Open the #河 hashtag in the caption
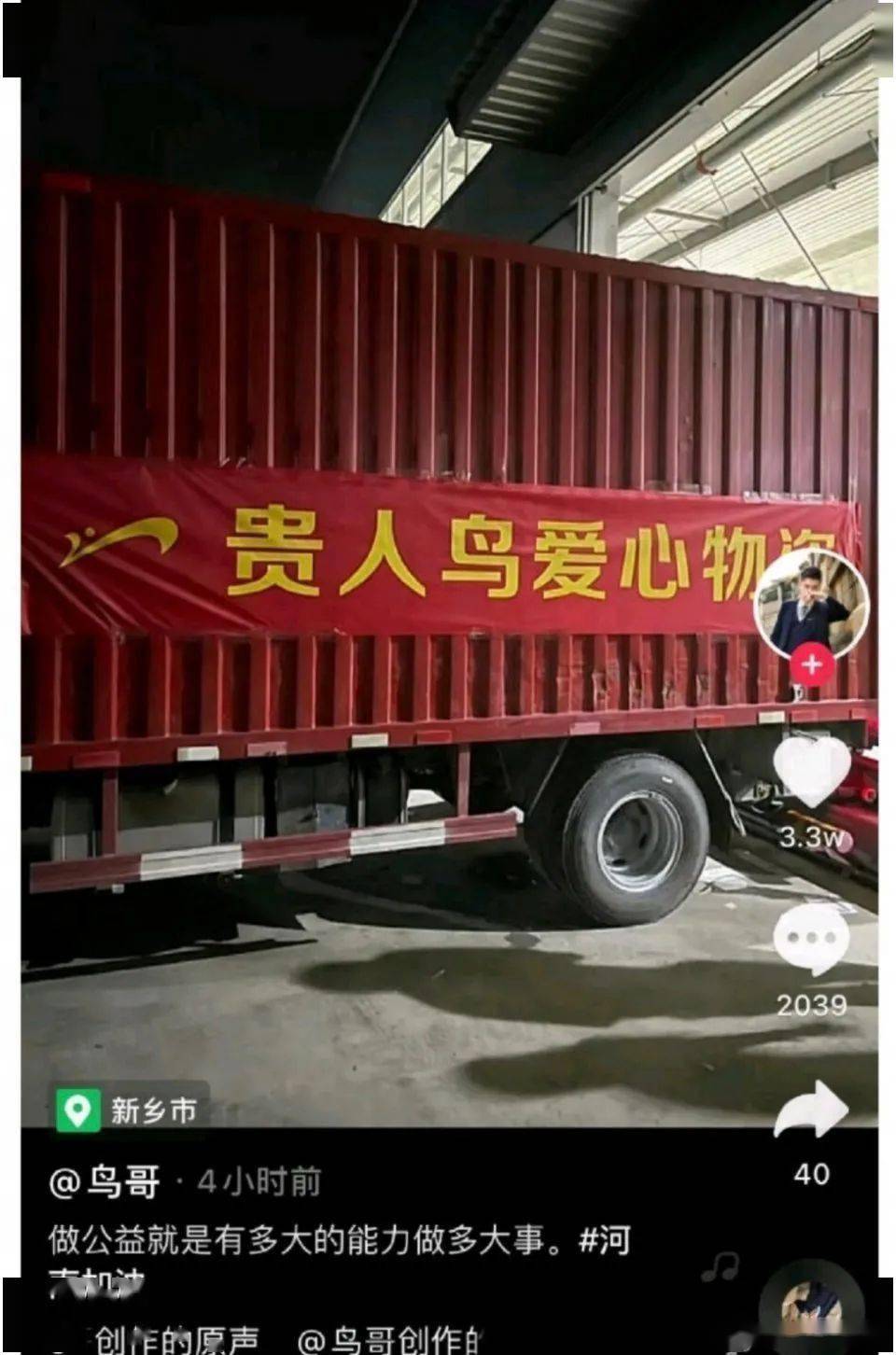 click(x=605, y=1241)
